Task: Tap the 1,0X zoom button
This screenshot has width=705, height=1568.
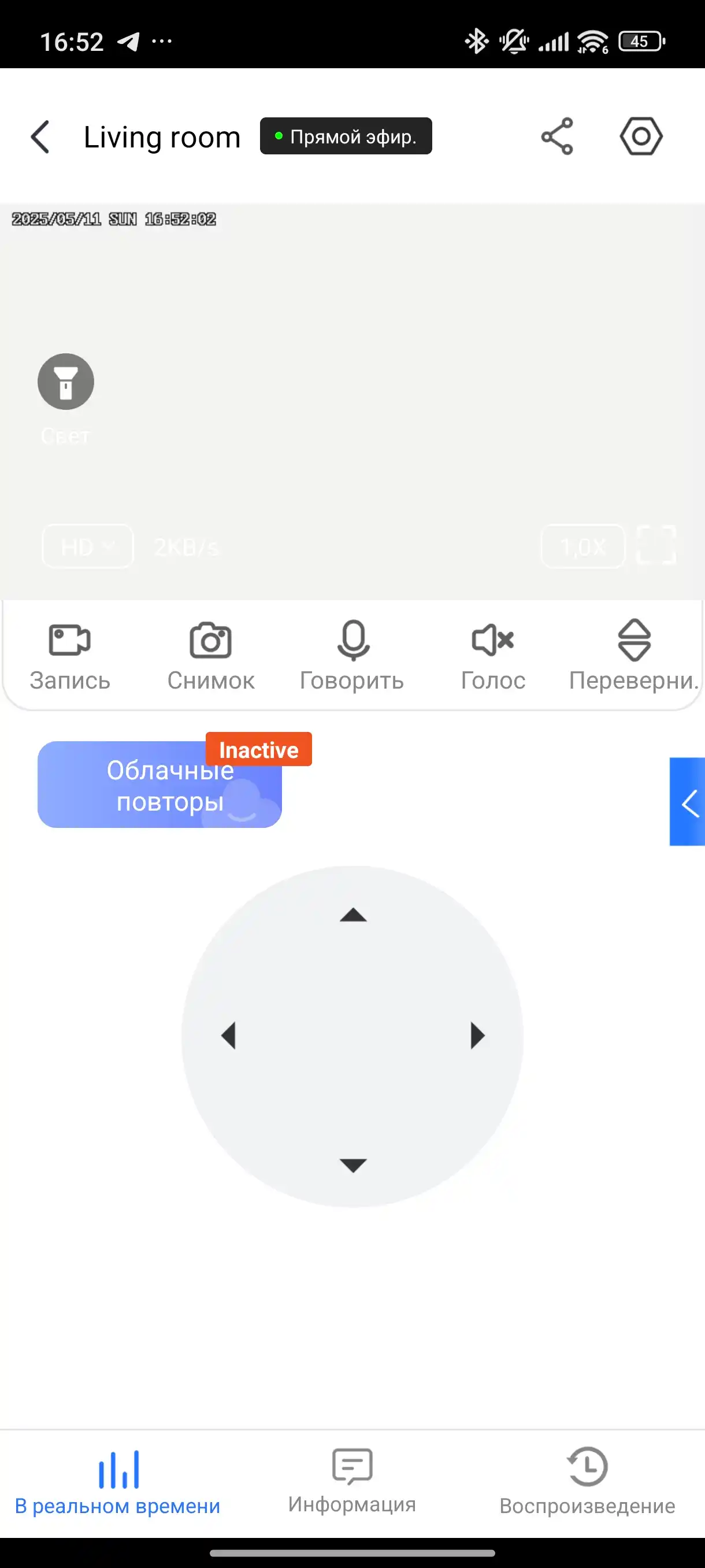Action: [582, 546]
